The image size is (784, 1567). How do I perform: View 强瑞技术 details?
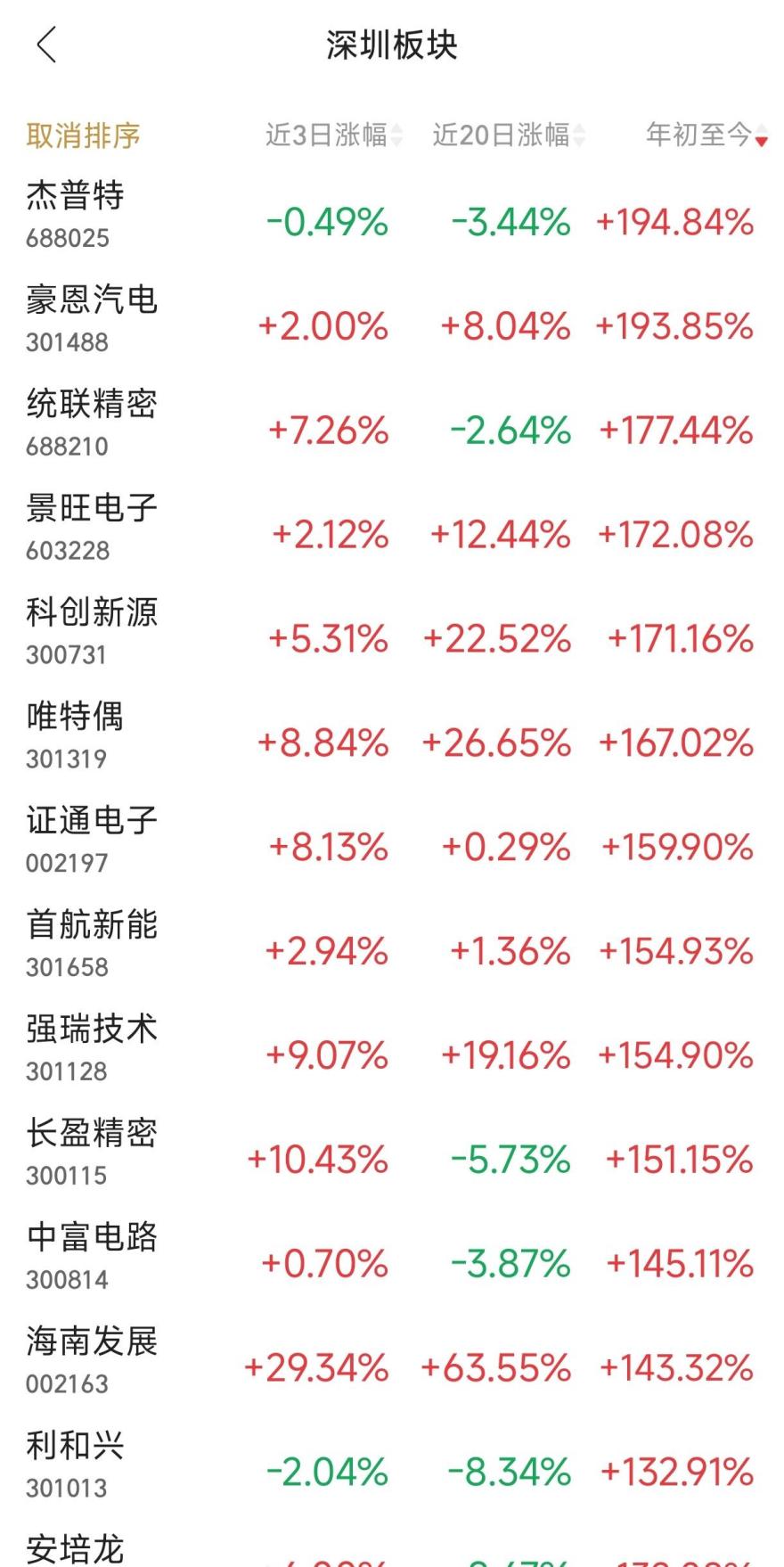point(90,1030)
